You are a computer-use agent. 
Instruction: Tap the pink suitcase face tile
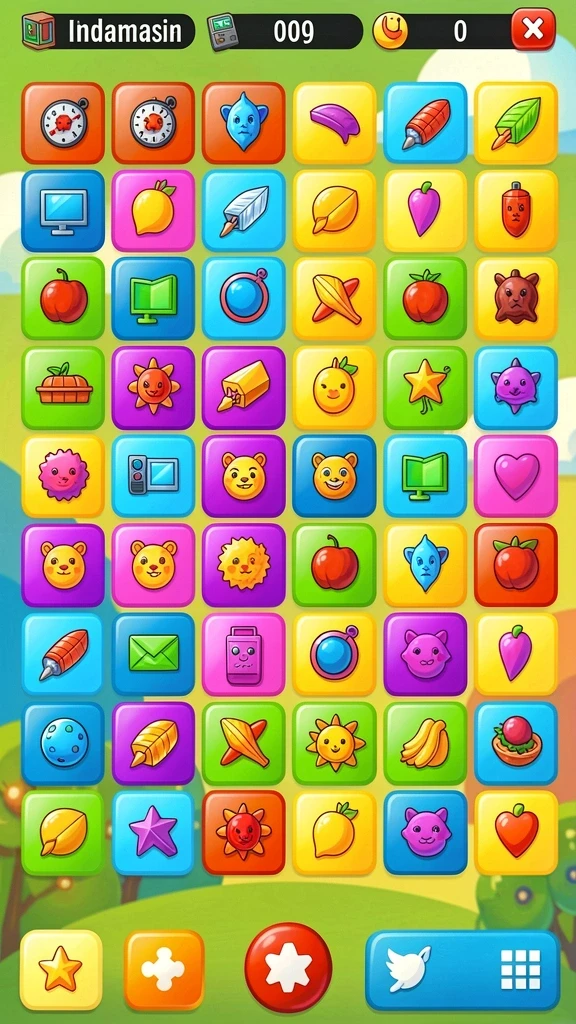pos(244,653)
